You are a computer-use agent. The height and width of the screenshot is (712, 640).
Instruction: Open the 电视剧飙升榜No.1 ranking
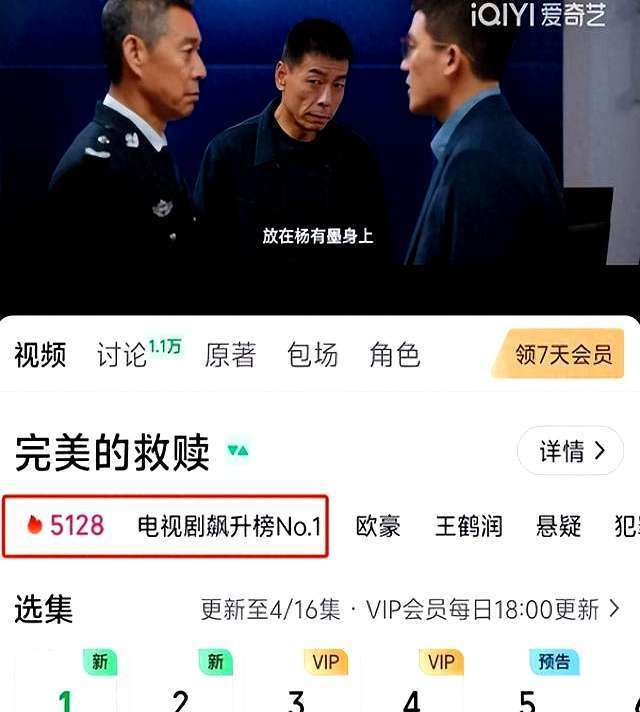[x=228, y=526]
